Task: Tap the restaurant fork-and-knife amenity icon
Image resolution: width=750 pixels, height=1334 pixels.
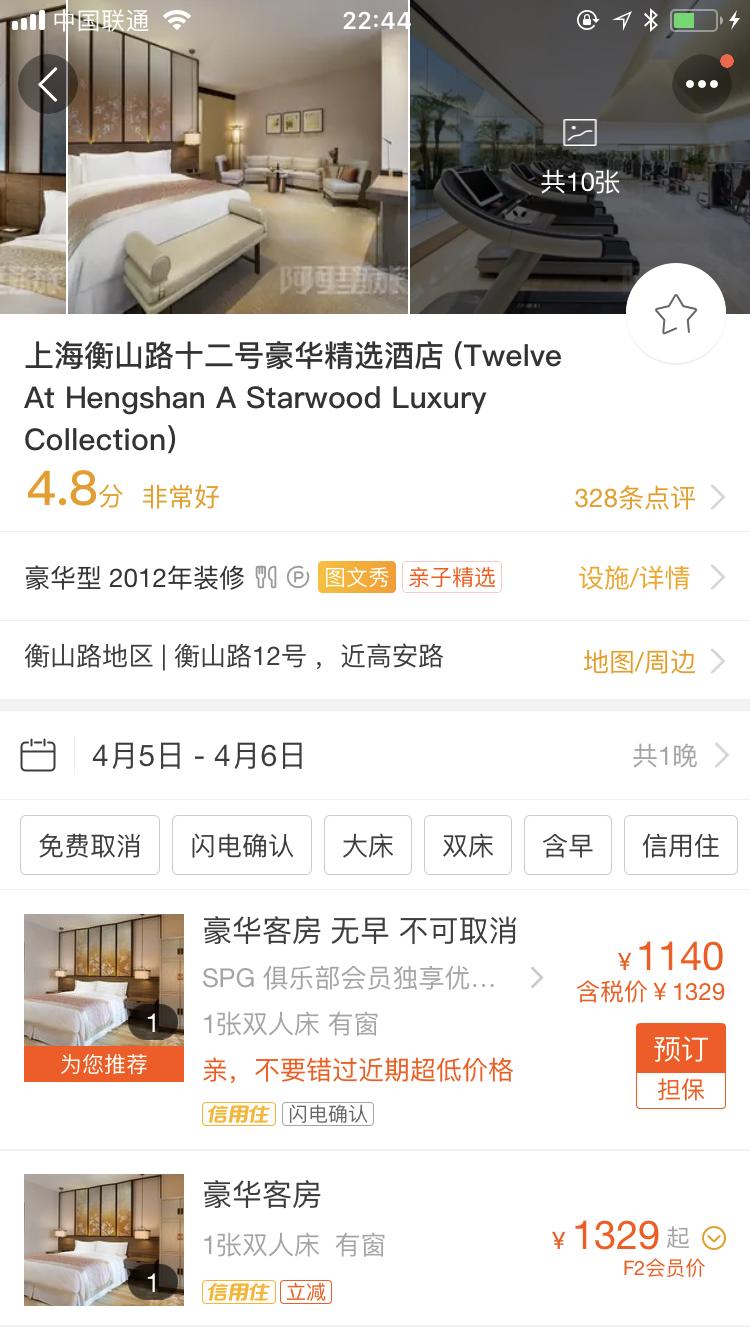Action: [x=264, y=578]
